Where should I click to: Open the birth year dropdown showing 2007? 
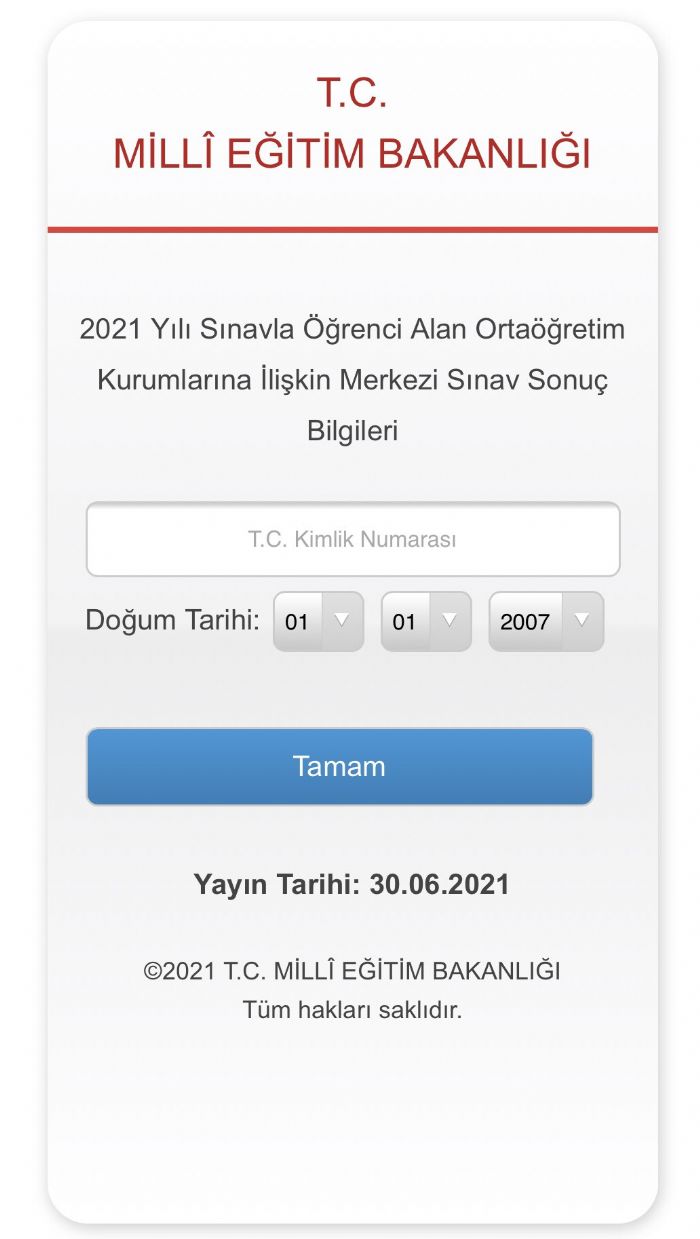[546, 622]
